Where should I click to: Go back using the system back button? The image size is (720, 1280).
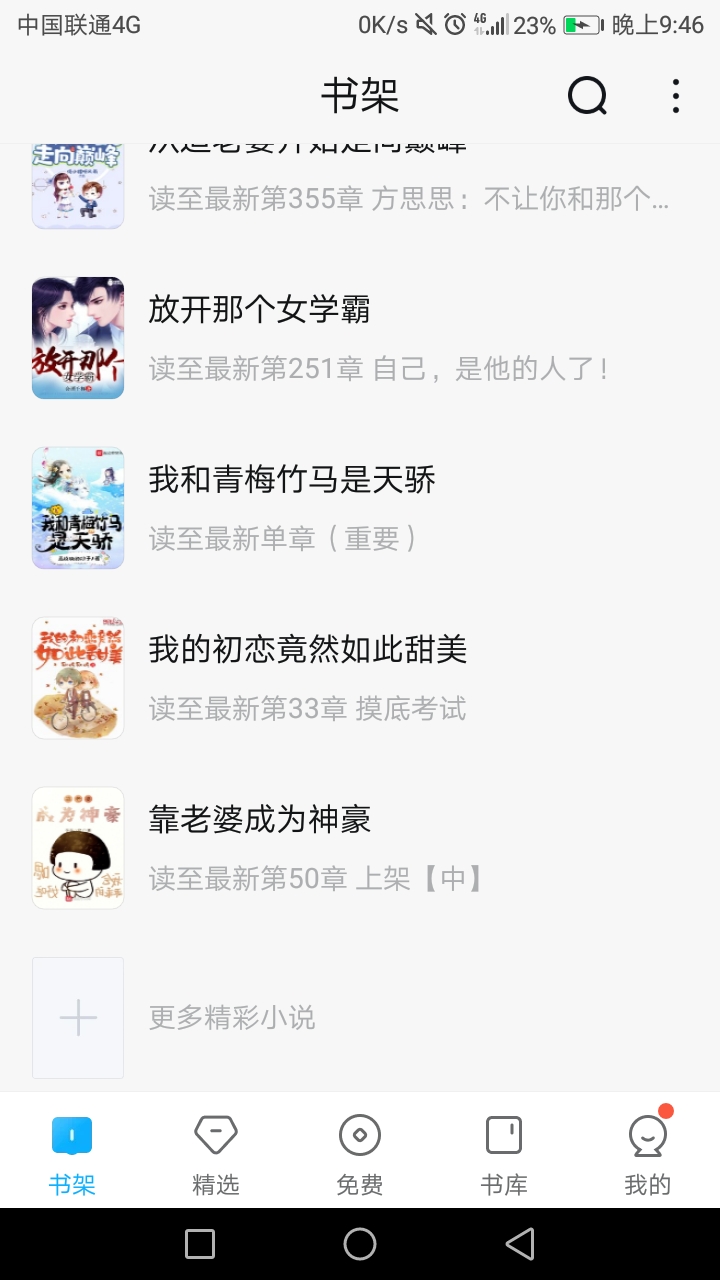(520, 1244)
